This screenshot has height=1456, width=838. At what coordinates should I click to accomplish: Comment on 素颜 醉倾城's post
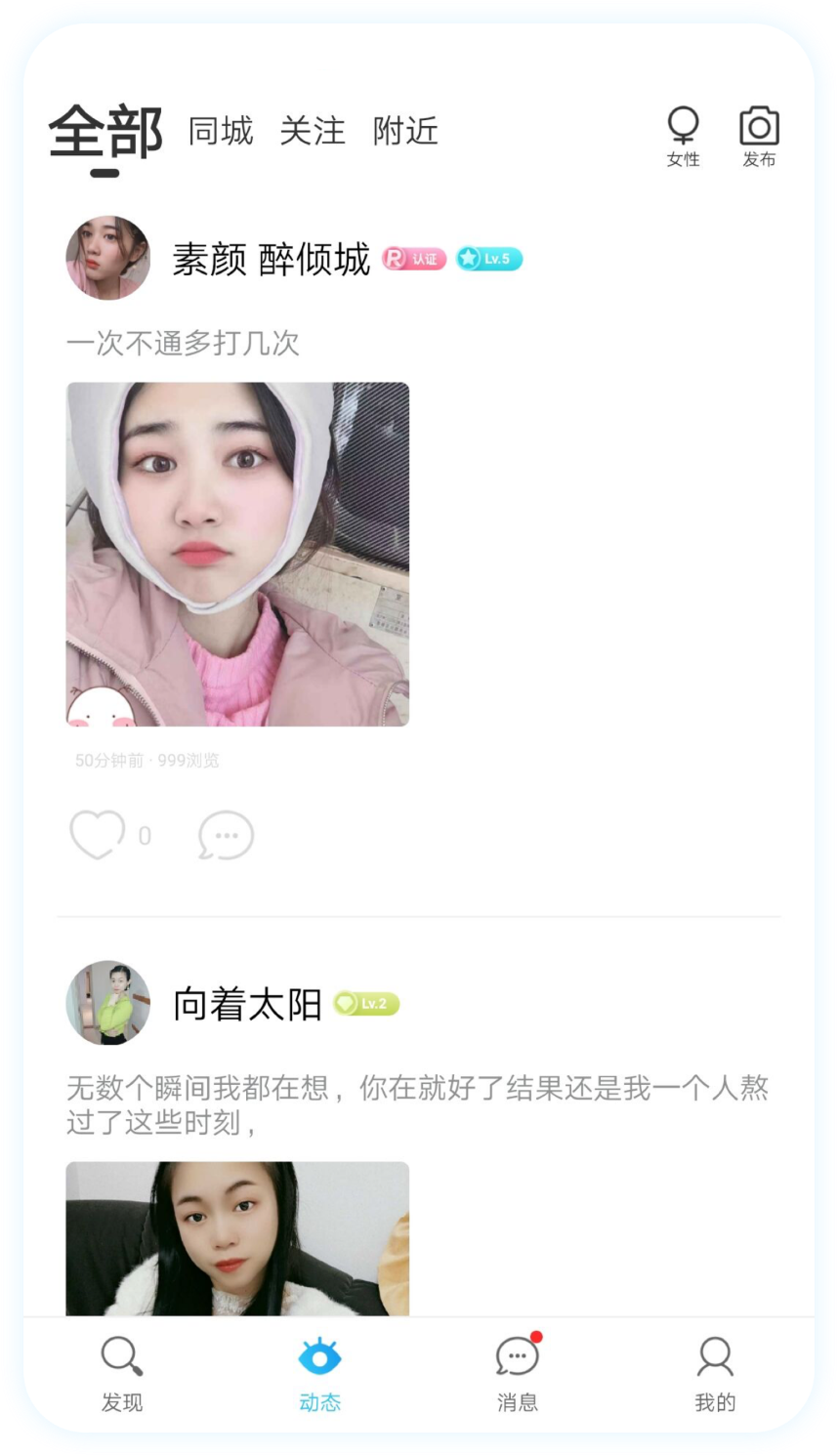pos(226,836)
